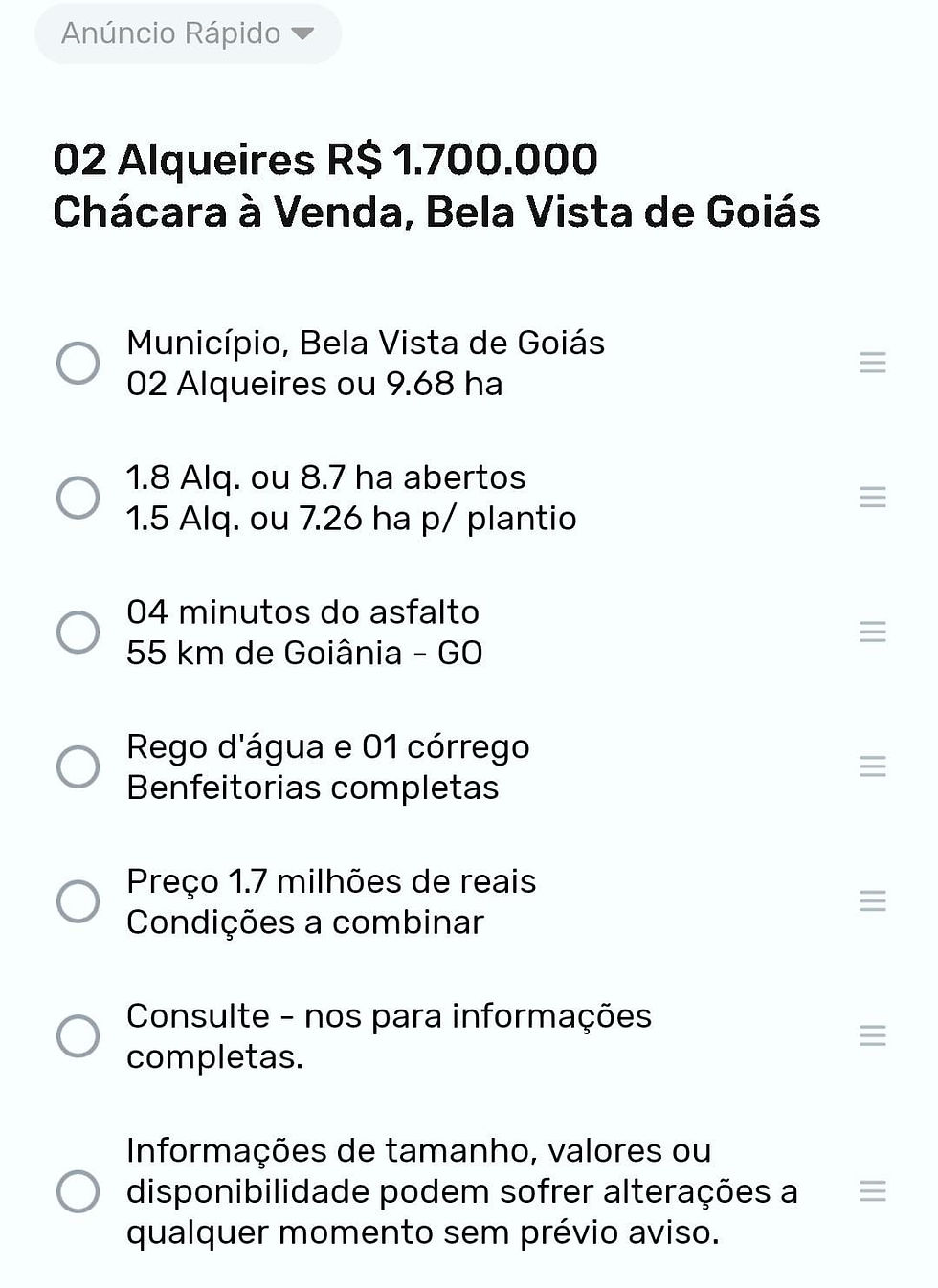Check off the '1.8 Alq. ou 8.7 ha abertos' item
Screen dimensions: 938x1288
point(78,498)
